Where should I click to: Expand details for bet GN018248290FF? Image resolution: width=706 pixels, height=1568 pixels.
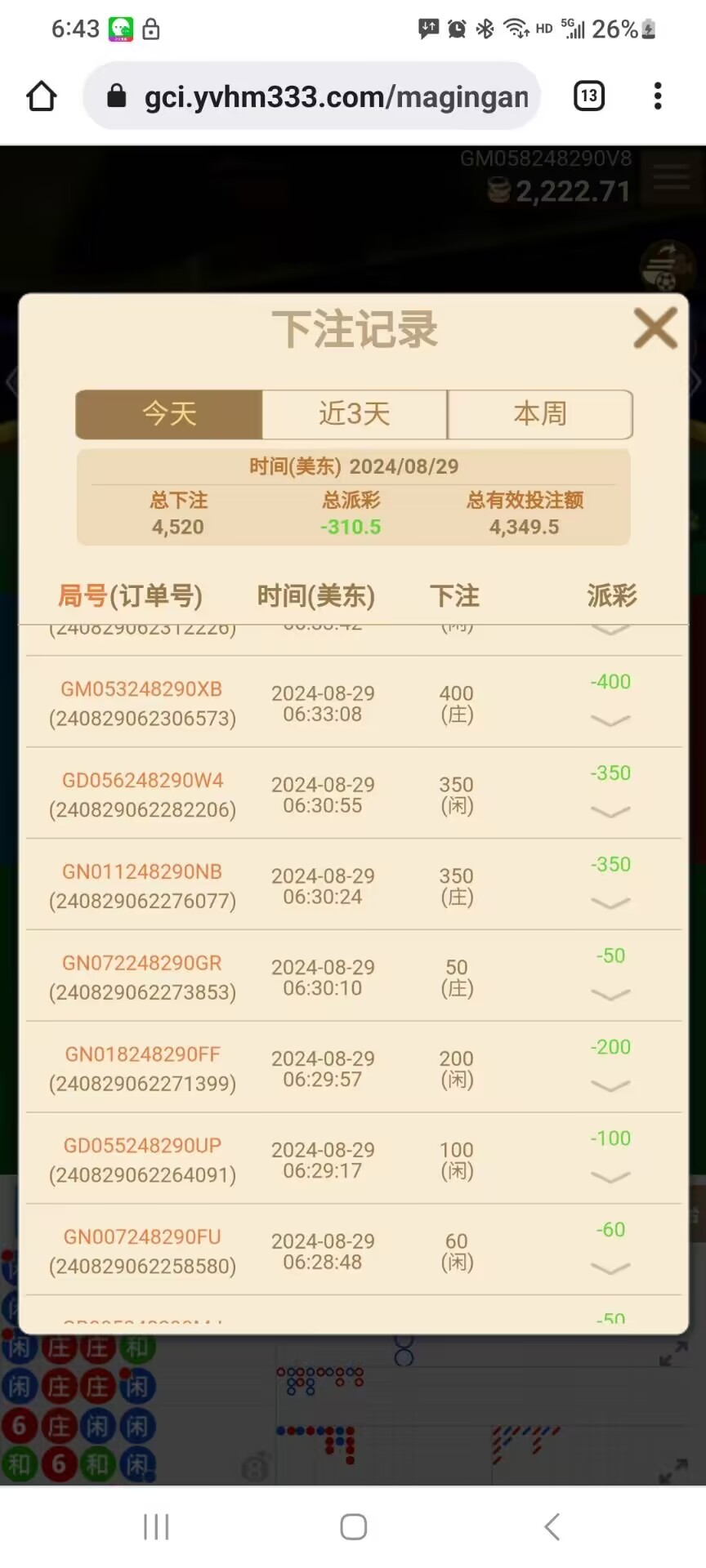coord(610,1086)
